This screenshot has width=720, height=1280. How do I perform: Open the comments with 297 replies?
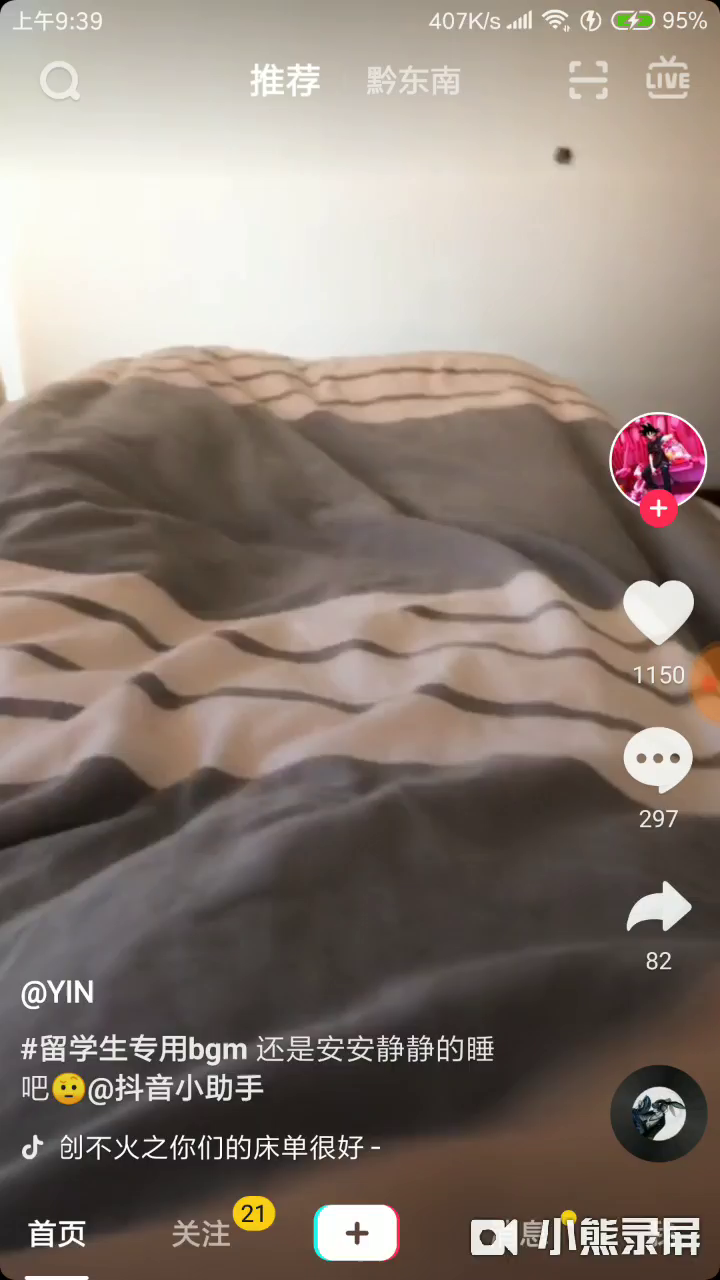[x=658, y=761]
